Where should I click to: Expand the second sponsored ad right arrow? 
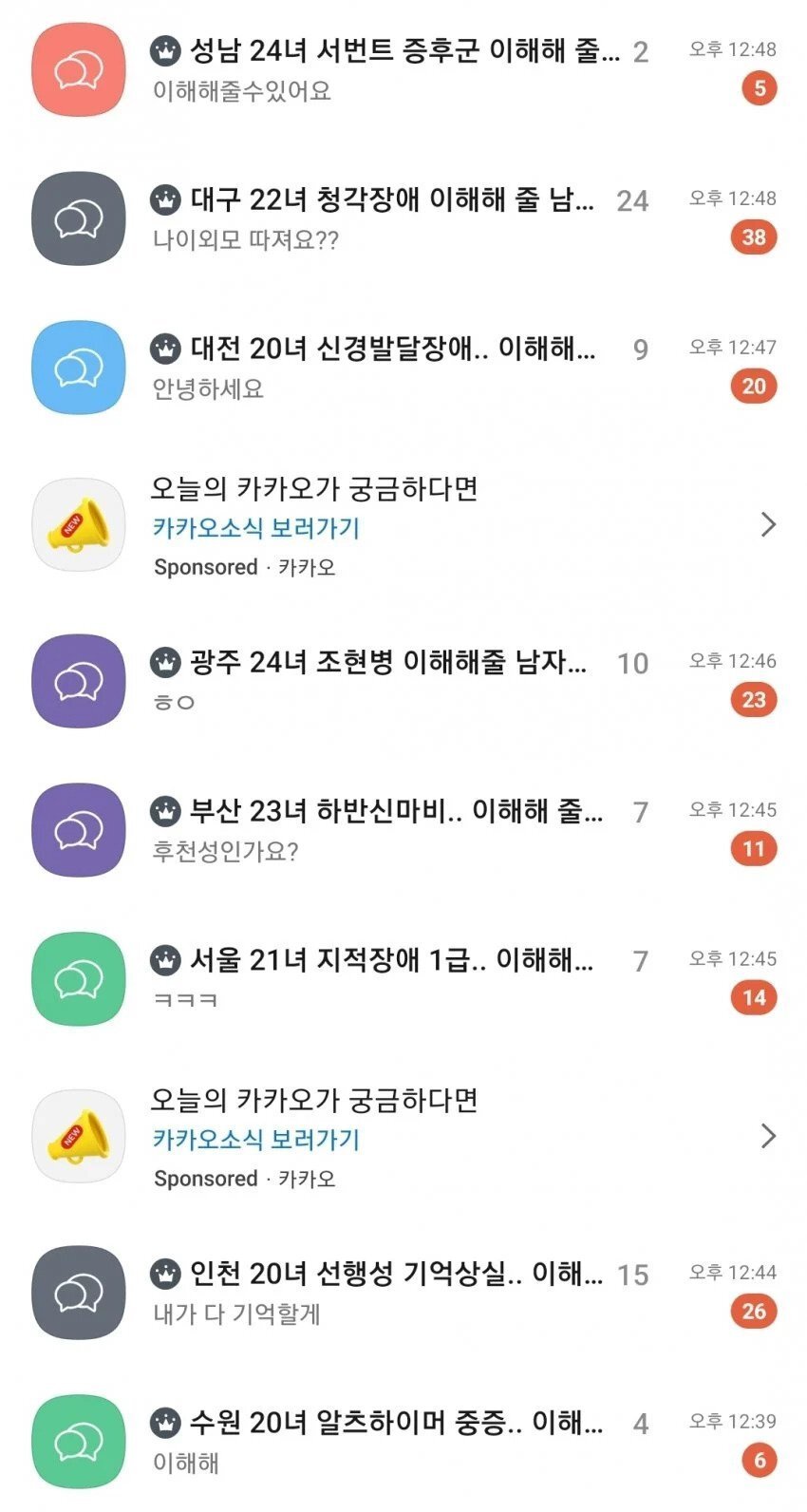(769, 1137)
